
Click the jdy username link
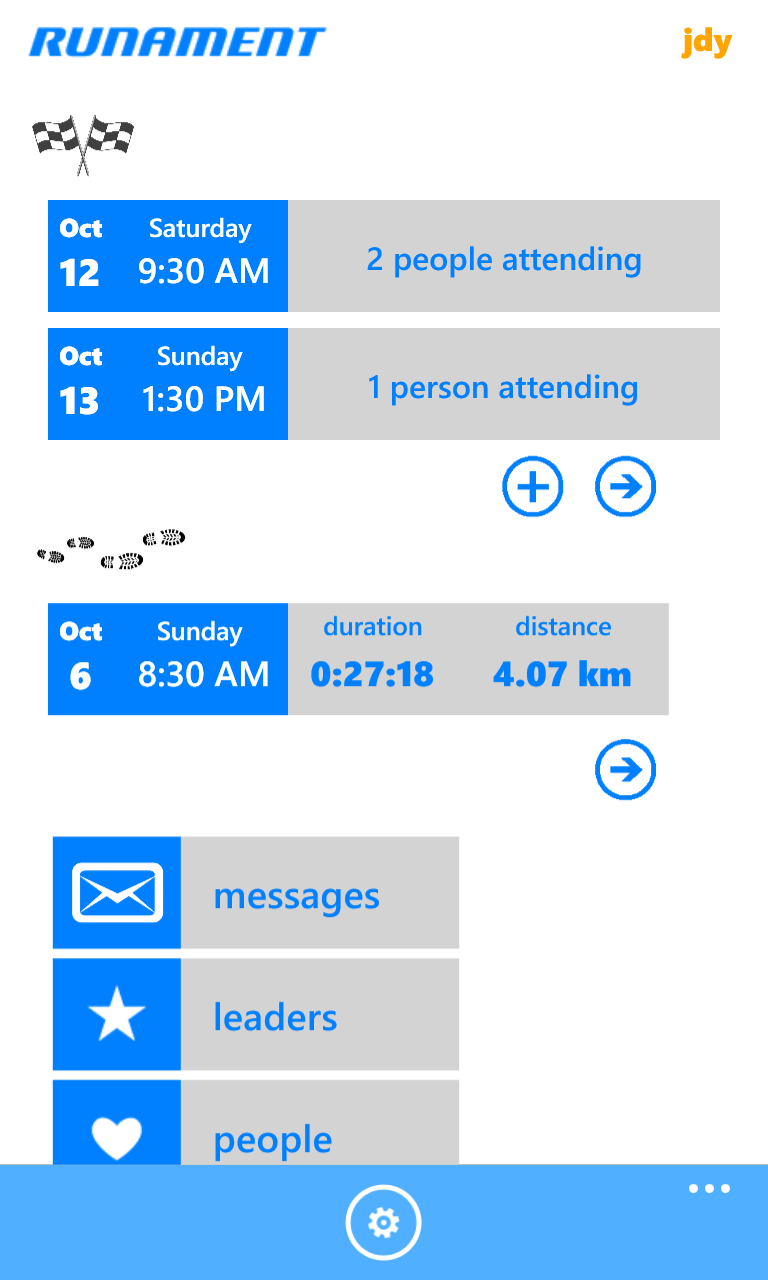[706, 42]
